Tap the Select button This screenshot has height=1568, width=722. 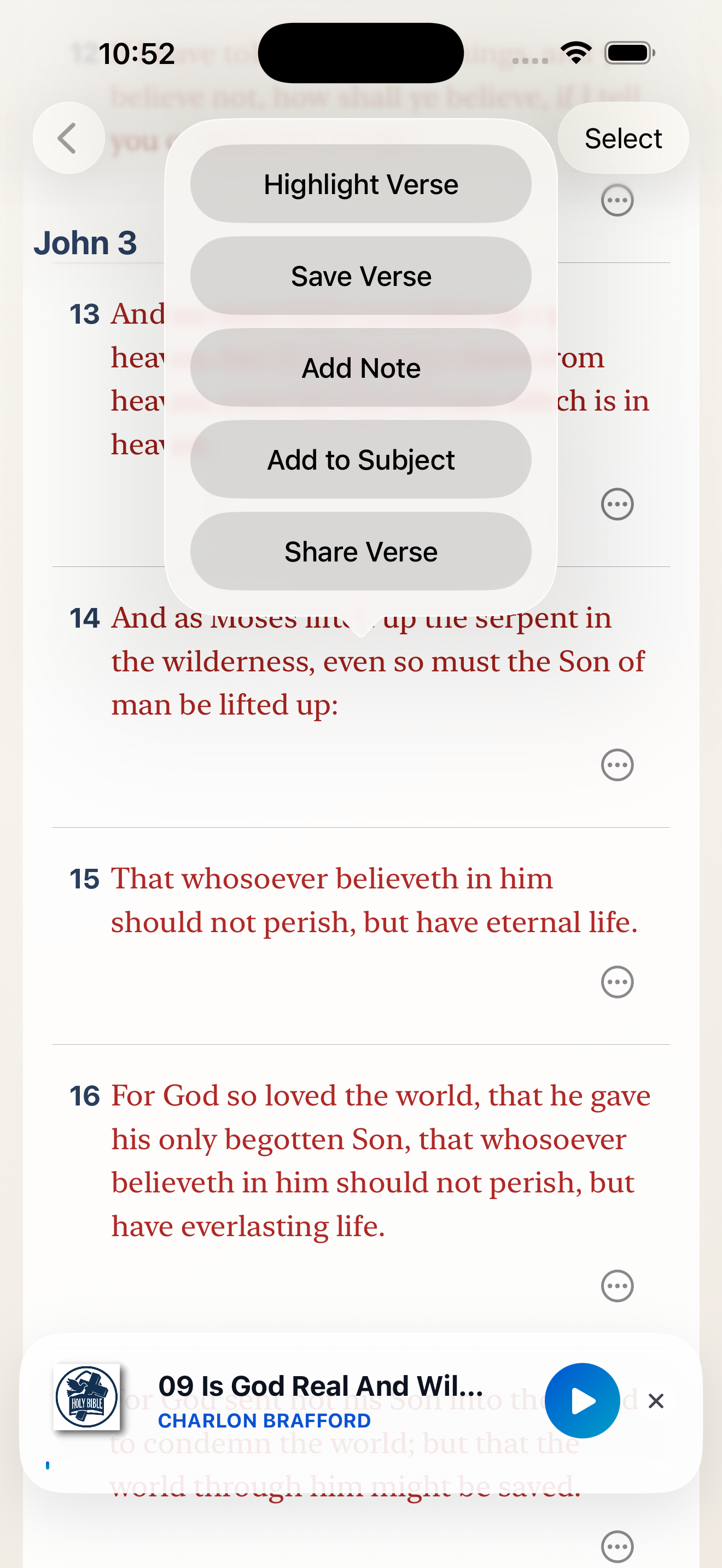[623, 138]
